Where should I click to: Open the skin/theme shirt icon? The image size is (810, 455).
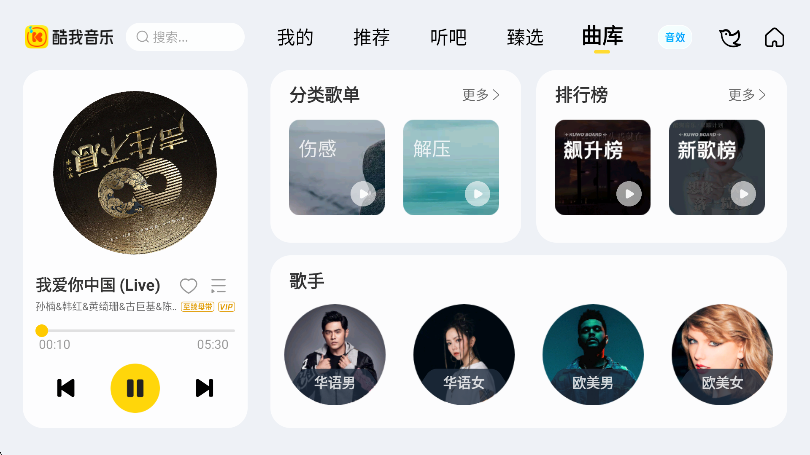(730, 38)
